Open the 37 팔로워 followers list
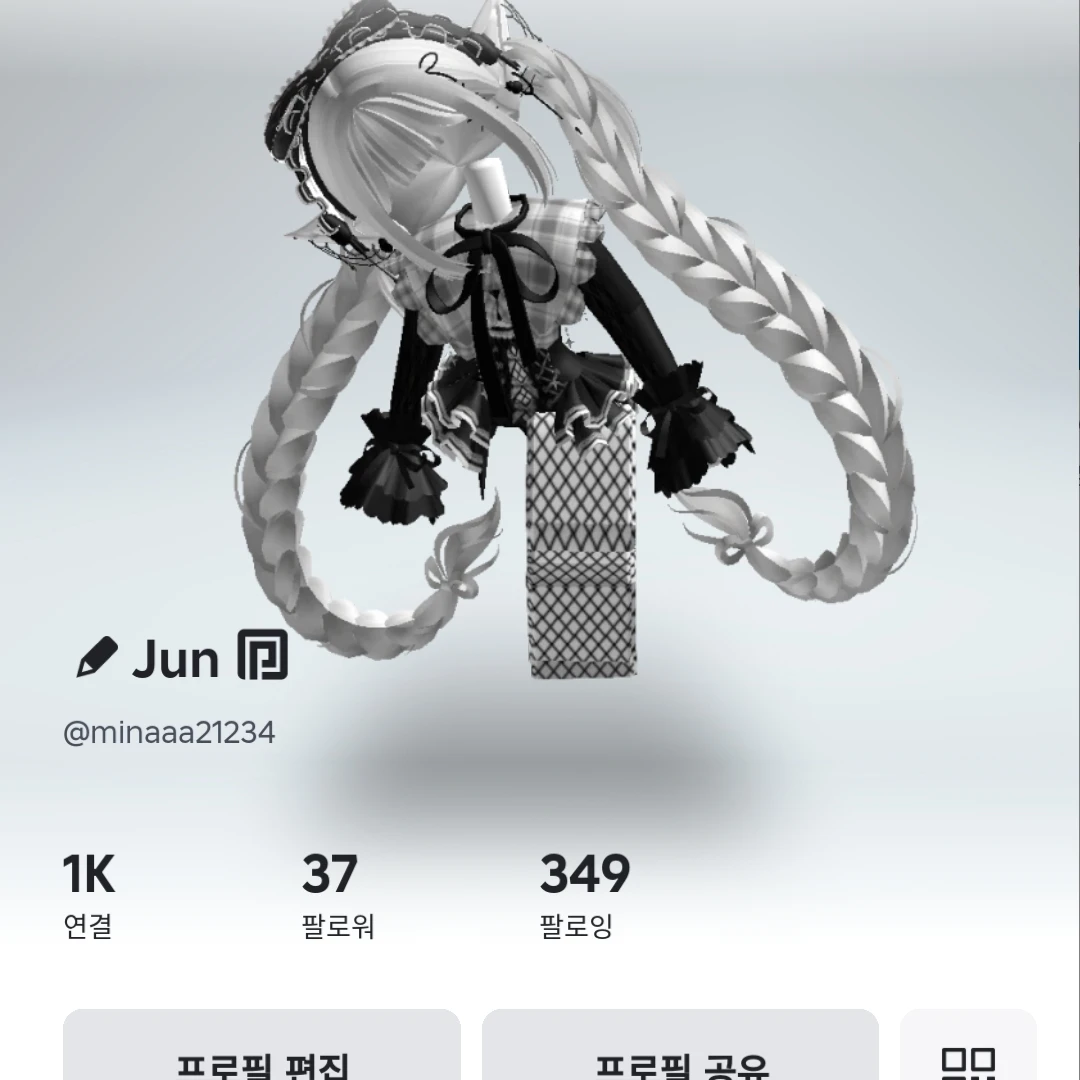 click(x=337, y=896)
